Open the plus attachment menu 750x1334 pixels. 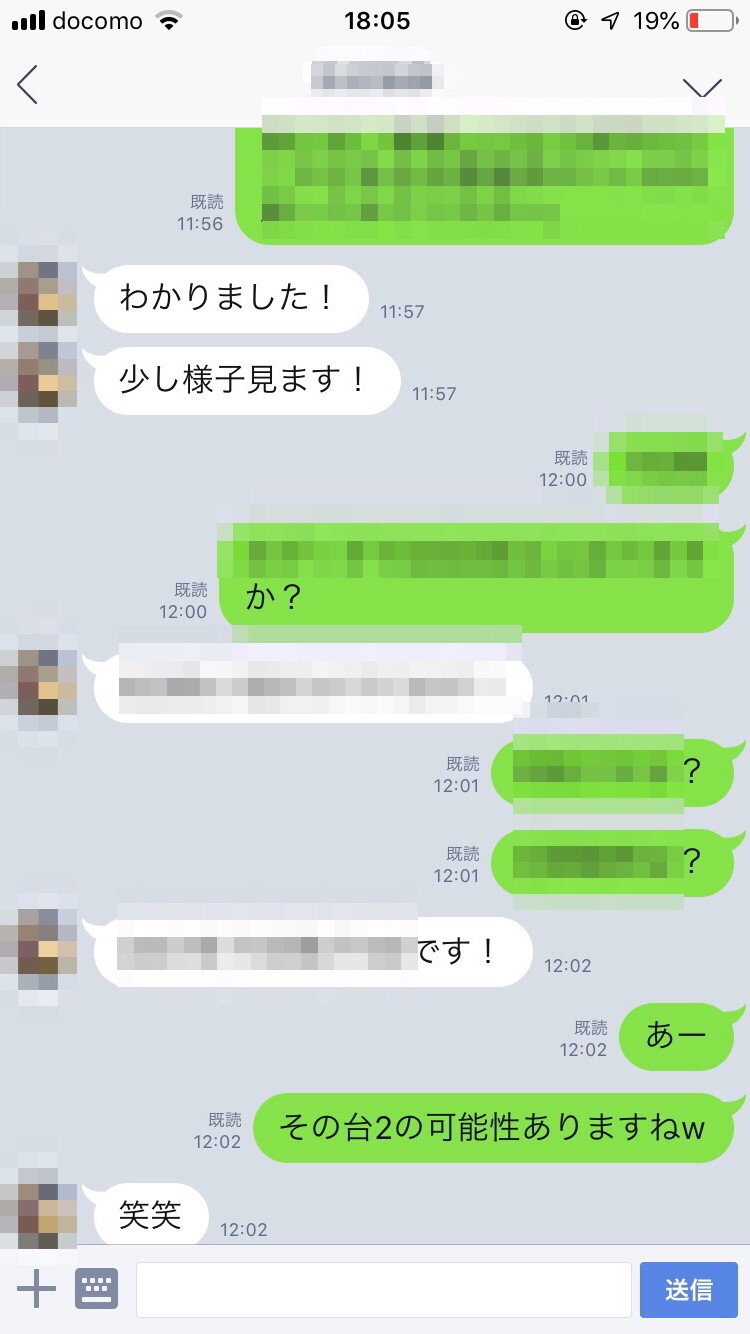(37, 1289)
